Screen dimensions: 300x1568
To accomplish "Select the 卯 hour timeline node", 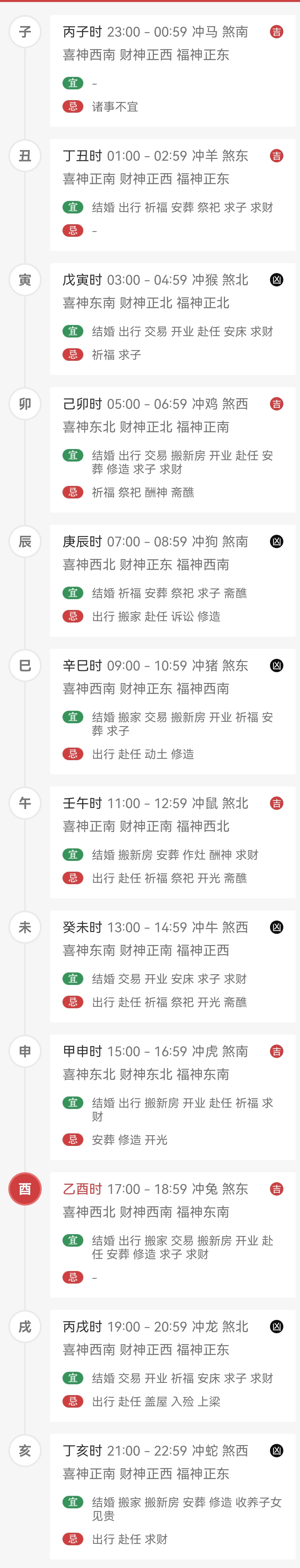I will [x=25, y=404].
